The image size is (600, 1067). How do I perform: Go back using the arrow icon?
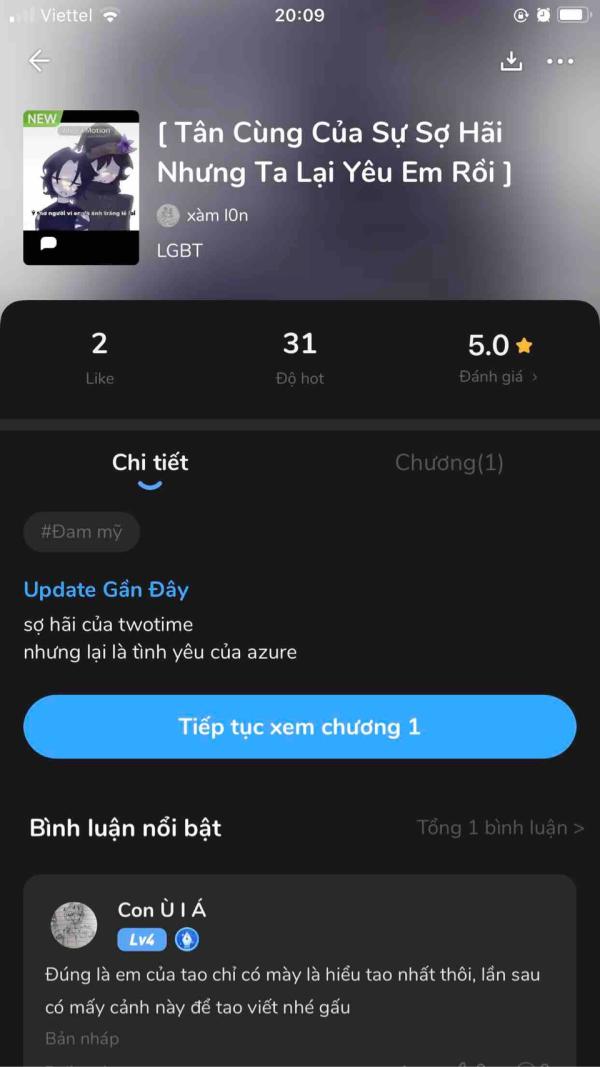click(x=39, y=61)
